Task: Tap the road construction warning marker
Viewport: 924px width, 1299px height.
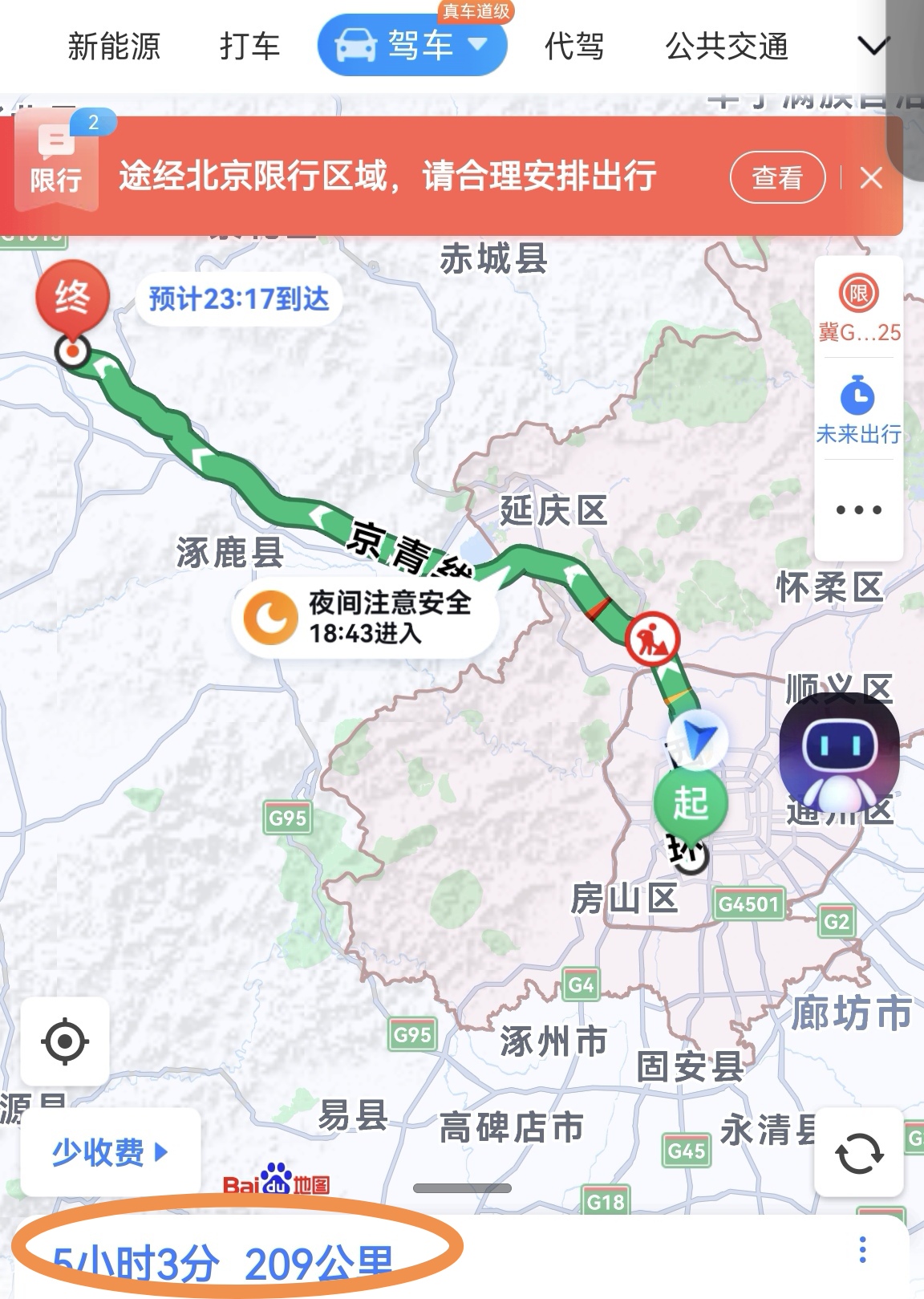Action: tap(652, 639)
